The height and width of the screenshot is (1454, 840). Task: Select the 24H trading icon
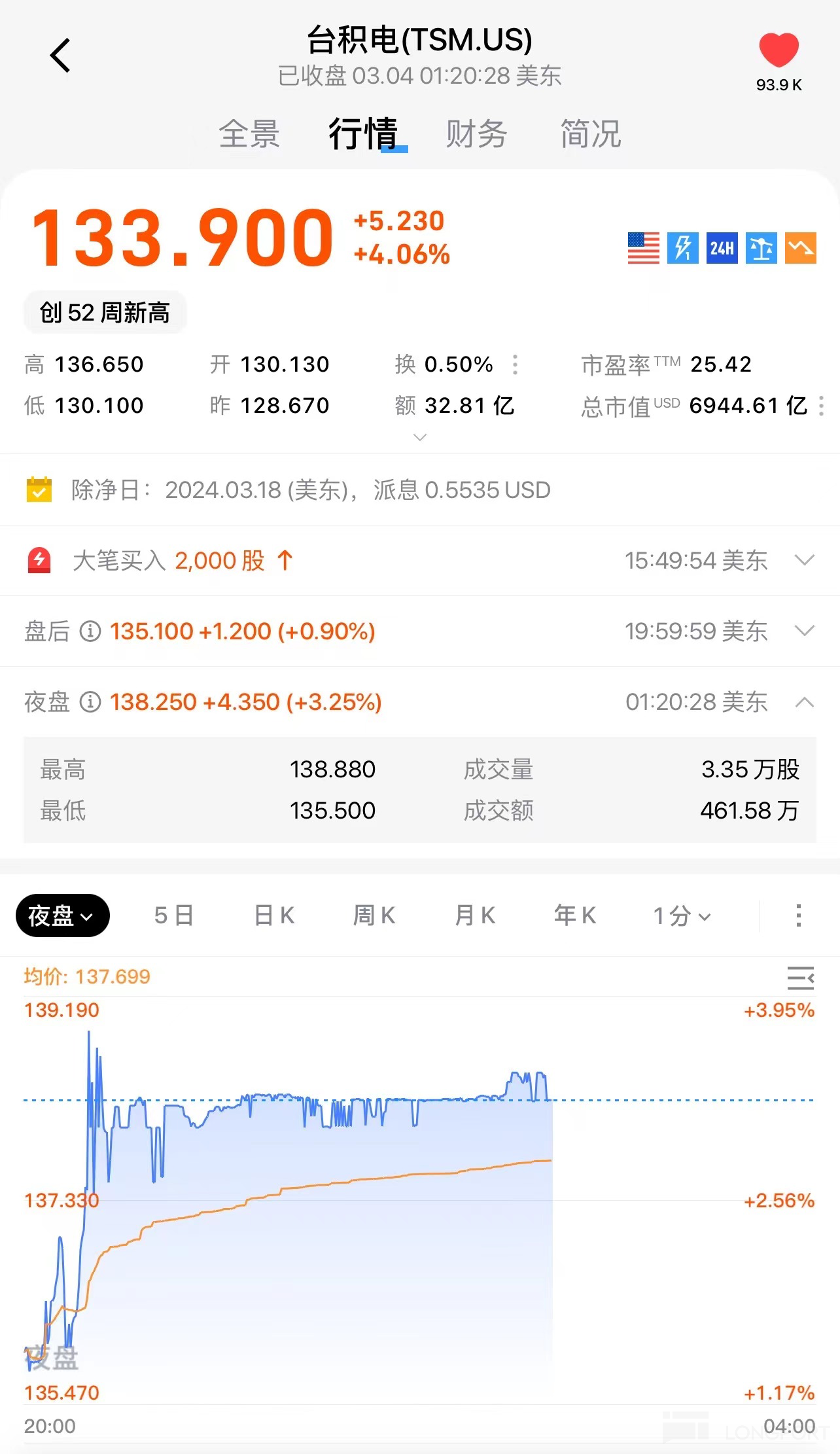pos(722,249)
